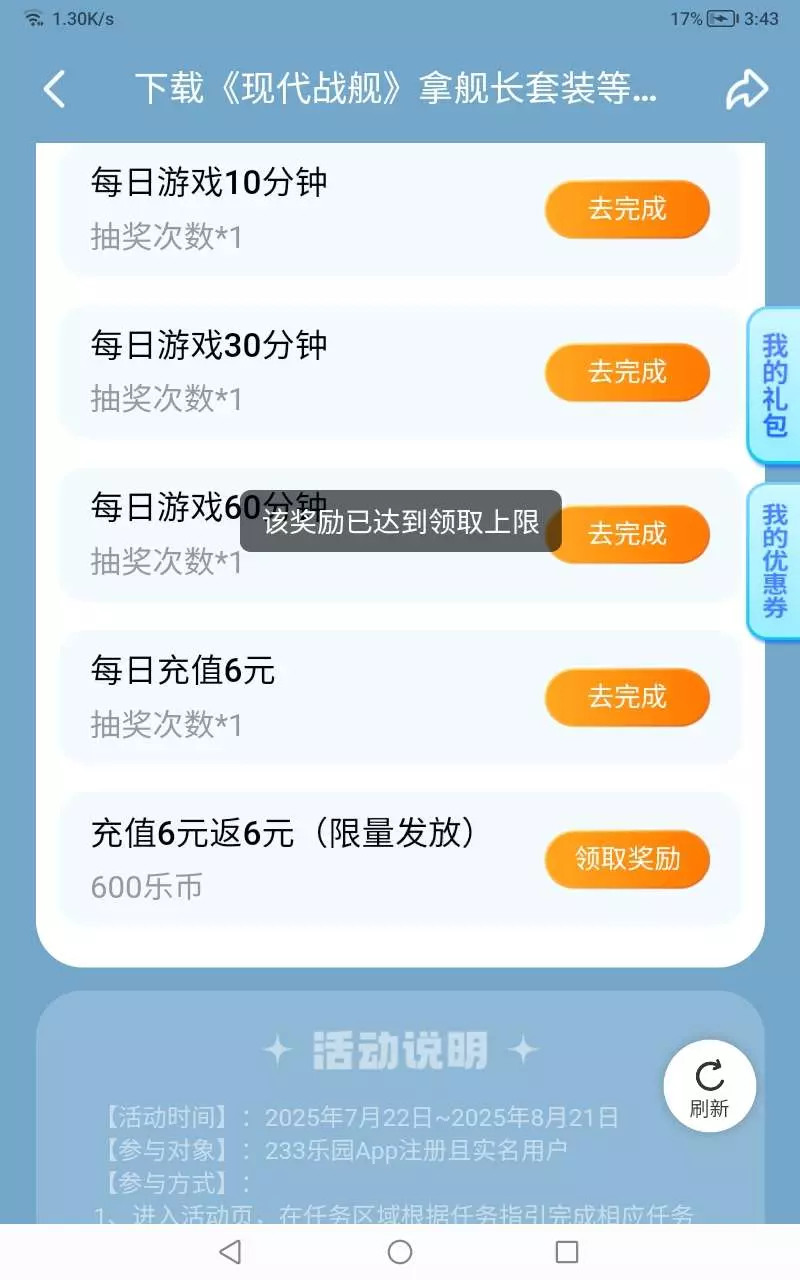Claim reward with 领取奖励 button

627,859
